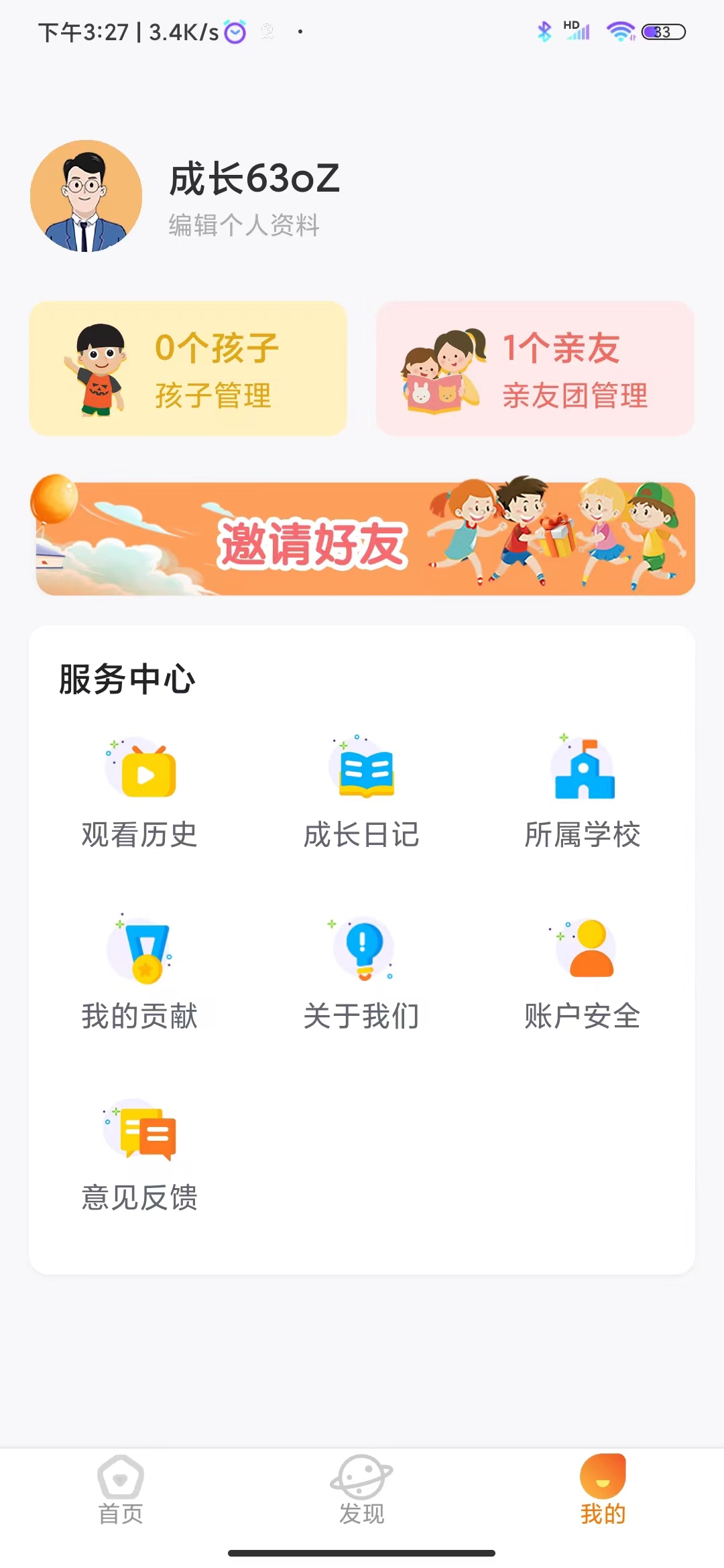This screenshot has height=1568, width=724.
Task: Open the 孩子管理 card
Action: point(188,369)
